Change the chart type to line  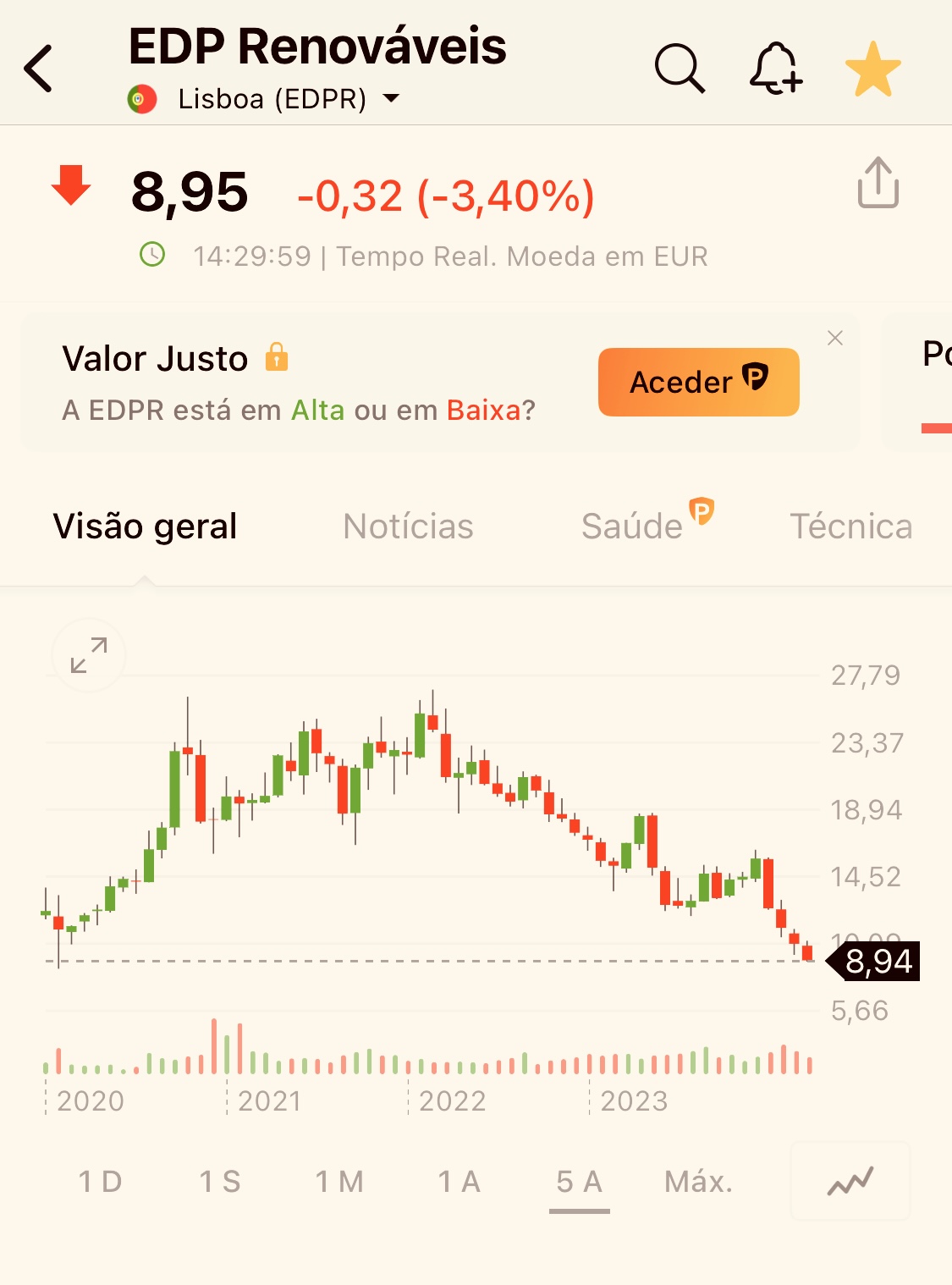pos(850,1181)
